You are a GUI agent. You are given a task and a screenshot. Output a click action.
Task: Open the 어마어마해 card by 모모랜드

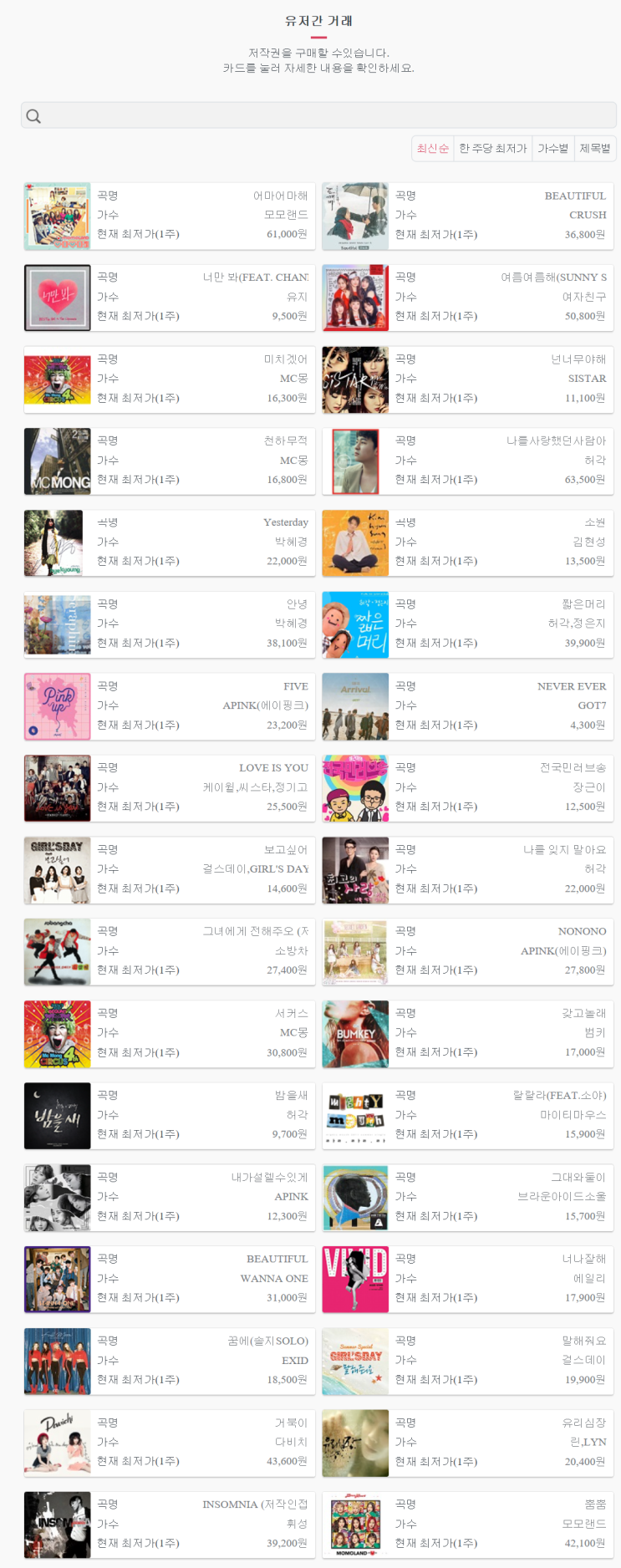(170, 216)
